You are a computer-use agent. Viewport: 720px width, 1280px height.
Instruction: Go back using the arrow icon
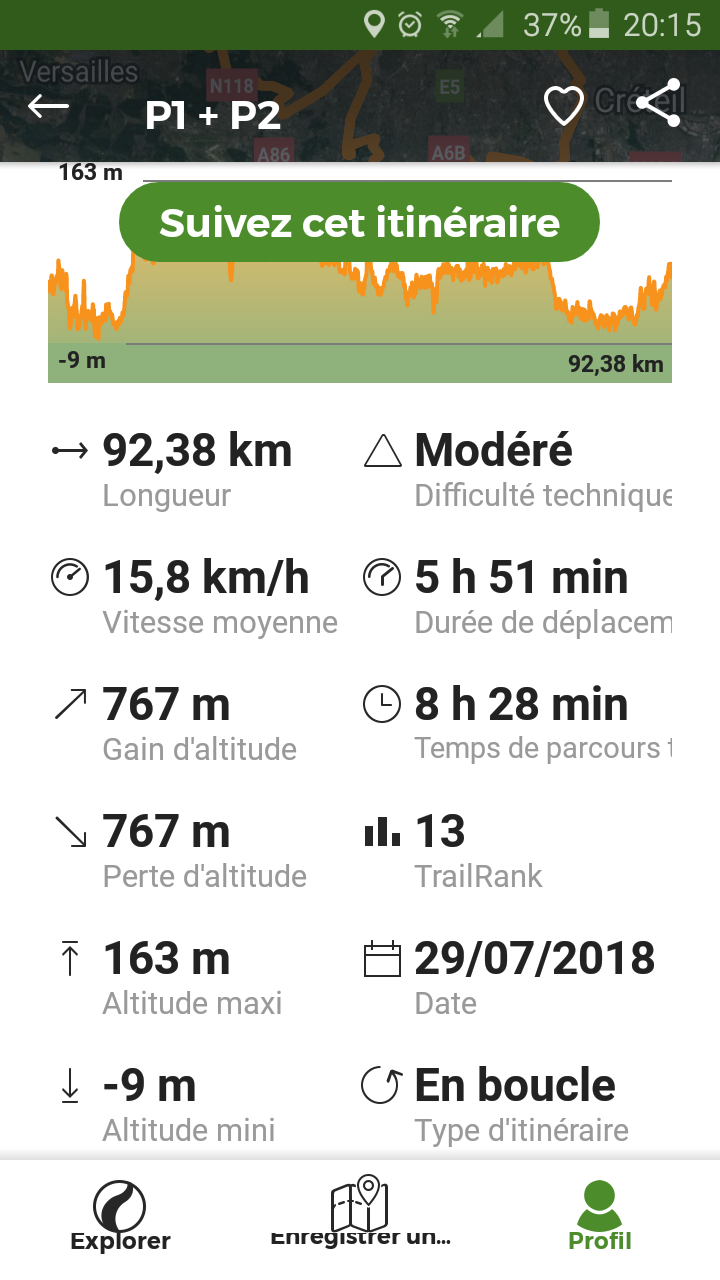tap(48, 106)
